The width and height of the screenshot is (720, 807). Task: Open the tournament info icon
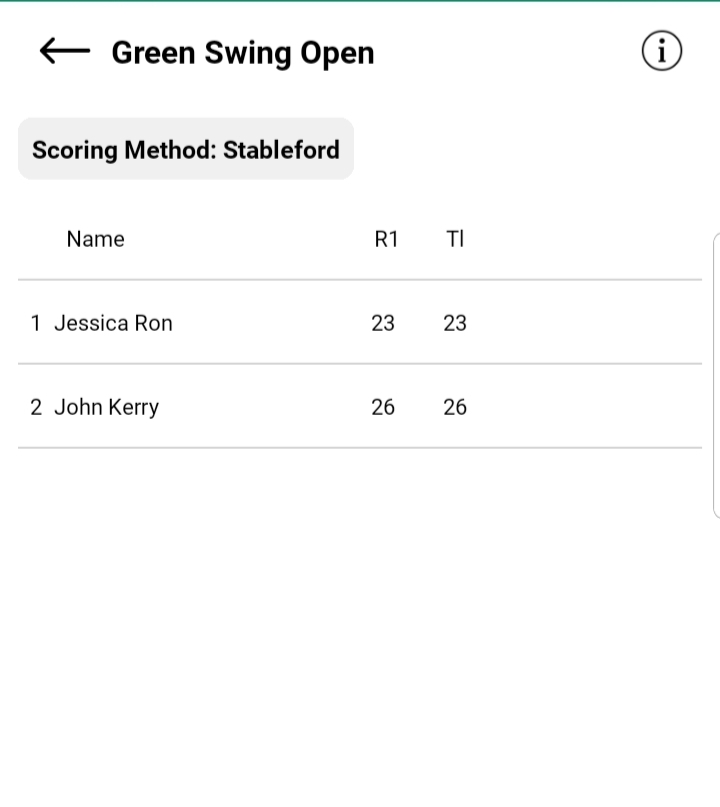(x=661, y=51)
